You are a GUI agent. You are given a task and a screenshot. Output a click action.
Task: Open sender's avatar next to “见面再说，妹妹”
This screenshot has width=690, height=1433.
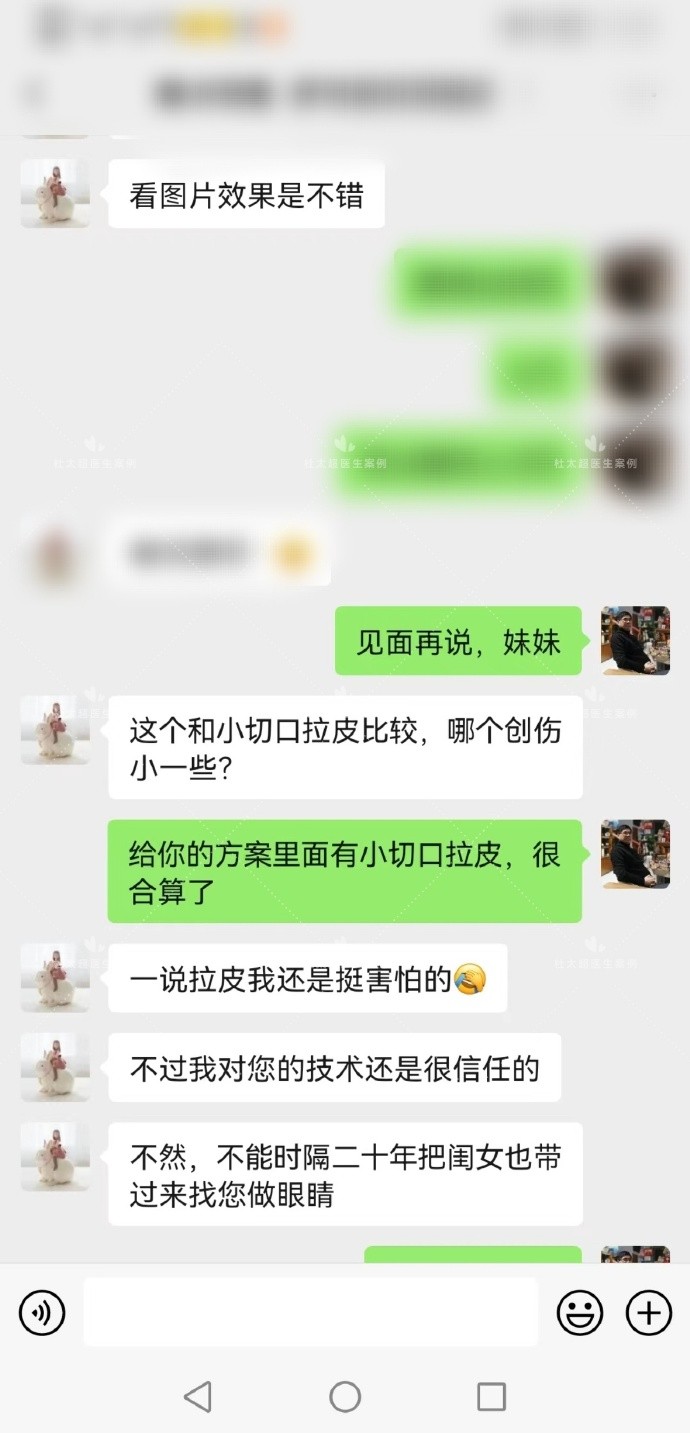[x=635, y=641]
